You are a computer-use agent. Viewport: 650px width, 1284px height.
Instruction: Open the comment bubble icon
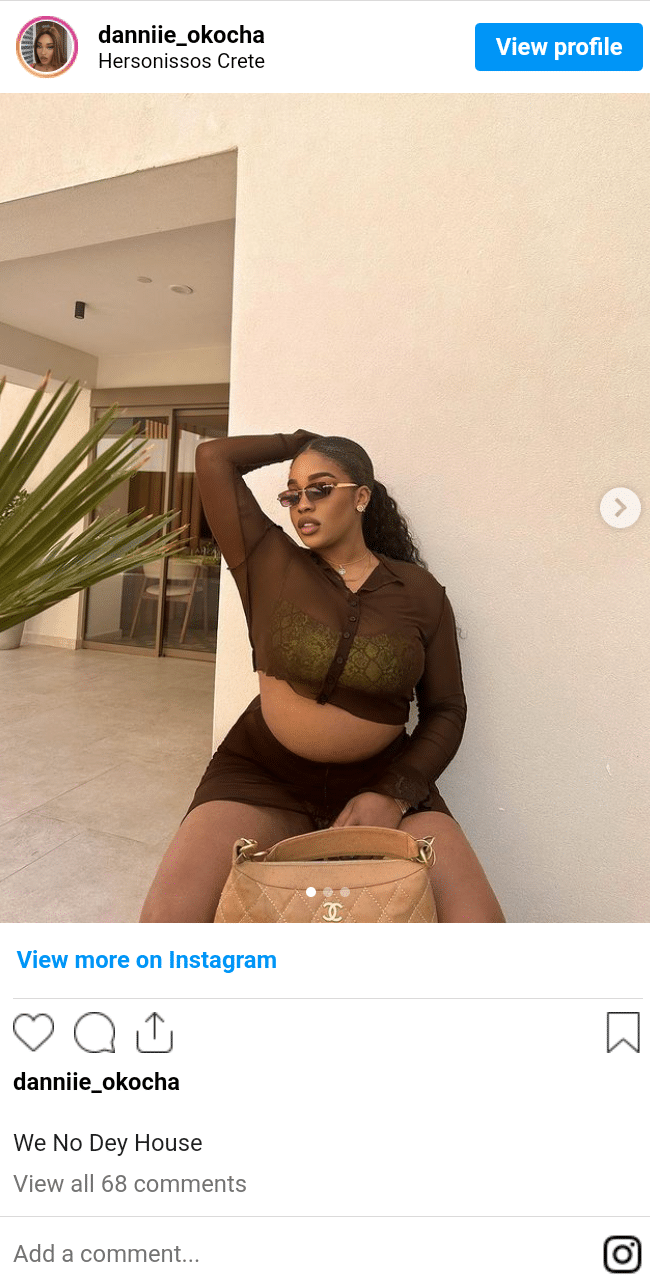pyautogui.click(x=94, y=1032)
